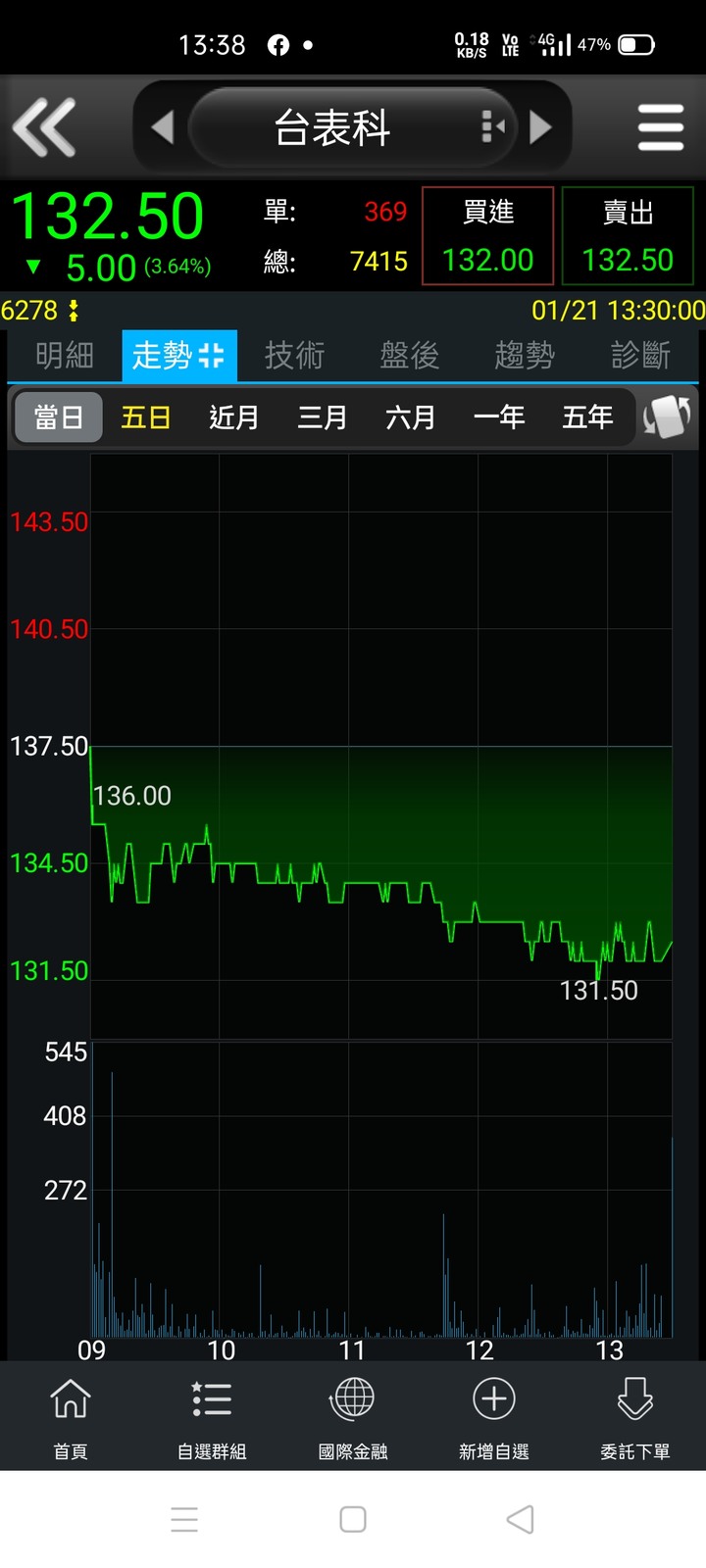This screenshot has height=1568, width=706.
Task: Select the 近月 chart range
Action: pos(233,417)
